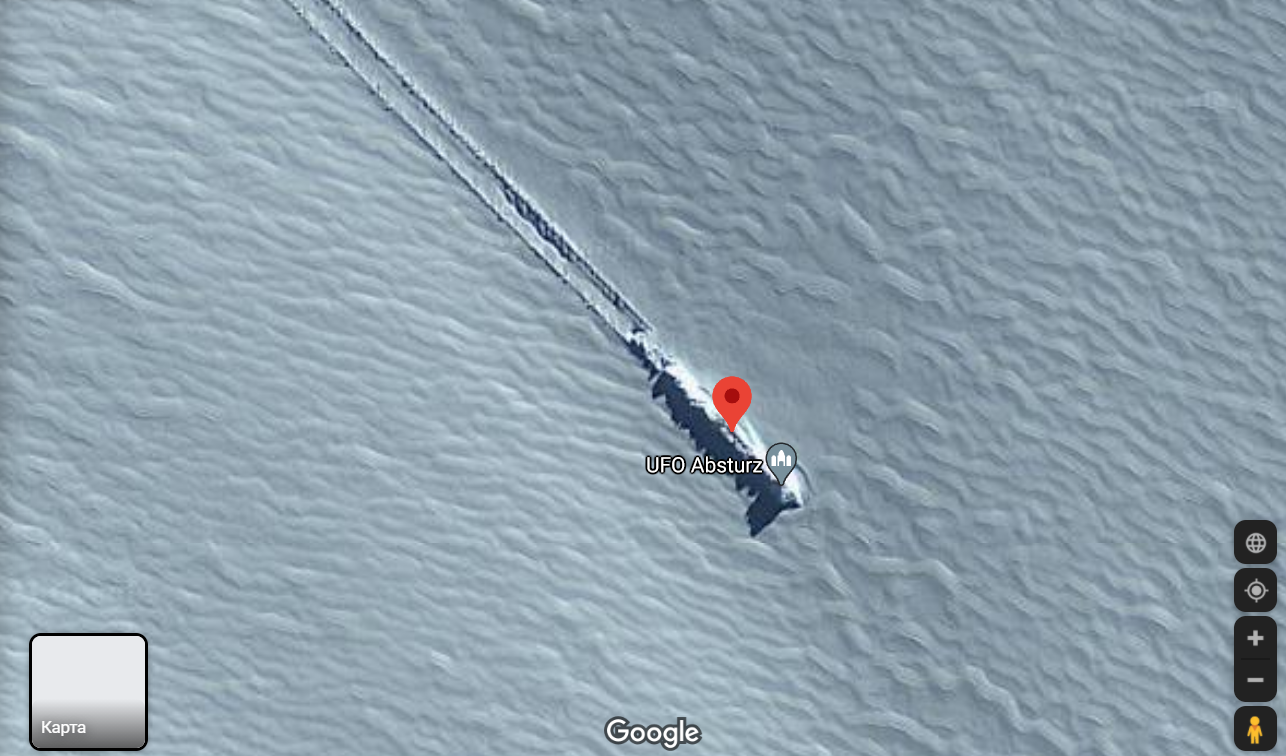The height and width of the screenshot is (756, 1286).
Task: Open the UFO Absturz place marker
Action: click(781, 463)
